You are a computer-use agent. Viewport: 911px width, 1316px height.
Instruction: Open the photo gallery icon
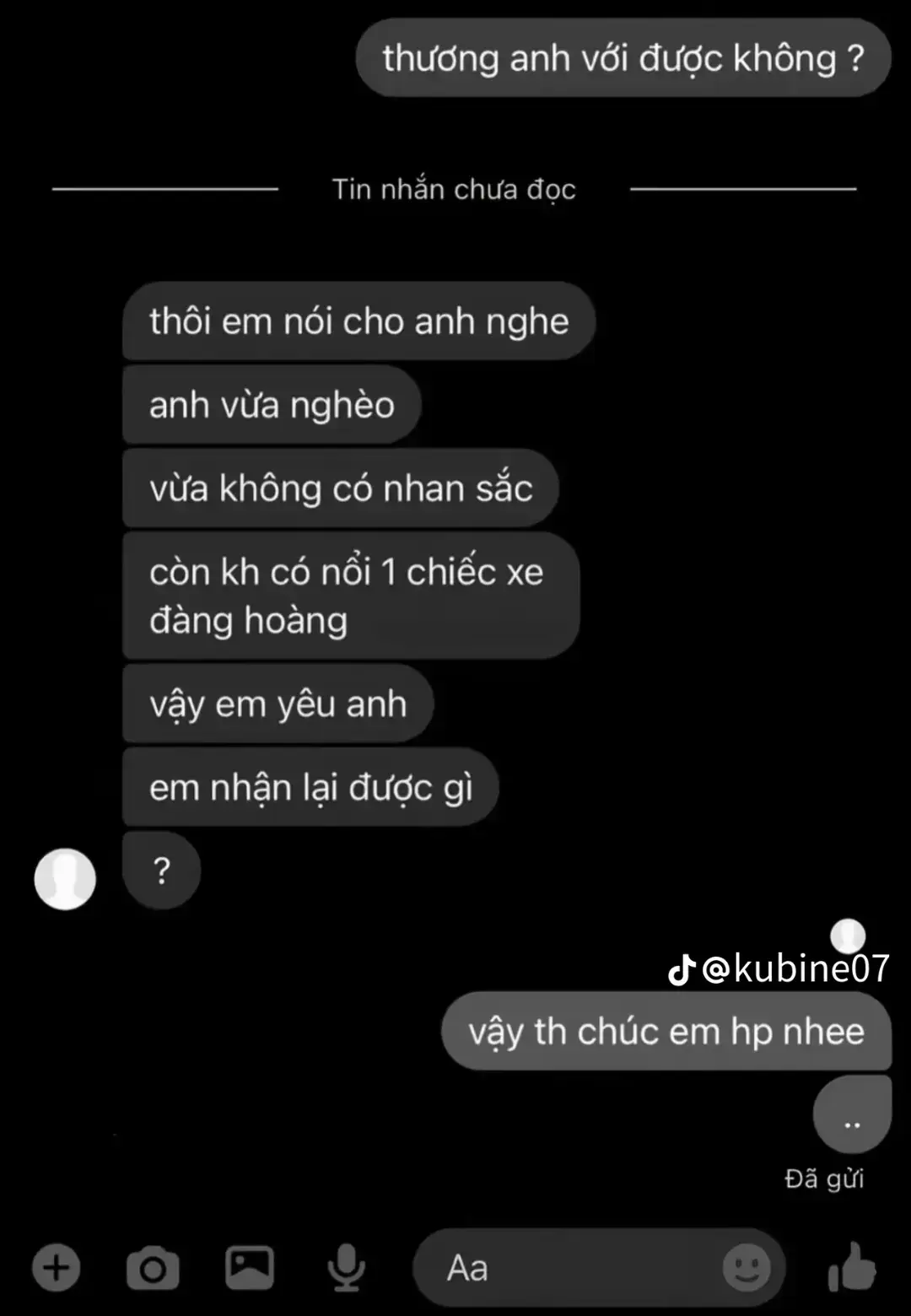pos(247,1266)
